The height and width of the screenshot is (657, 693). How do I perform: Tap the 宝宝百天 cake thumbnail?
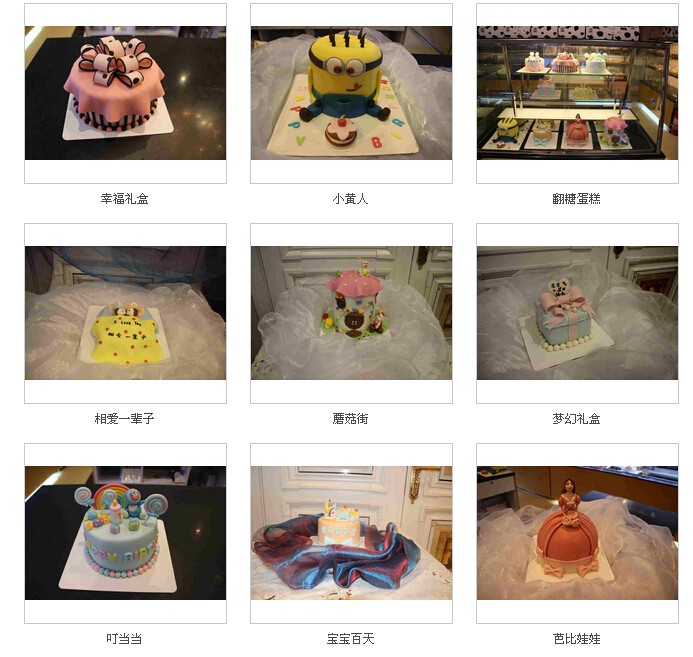pos(351,533)
